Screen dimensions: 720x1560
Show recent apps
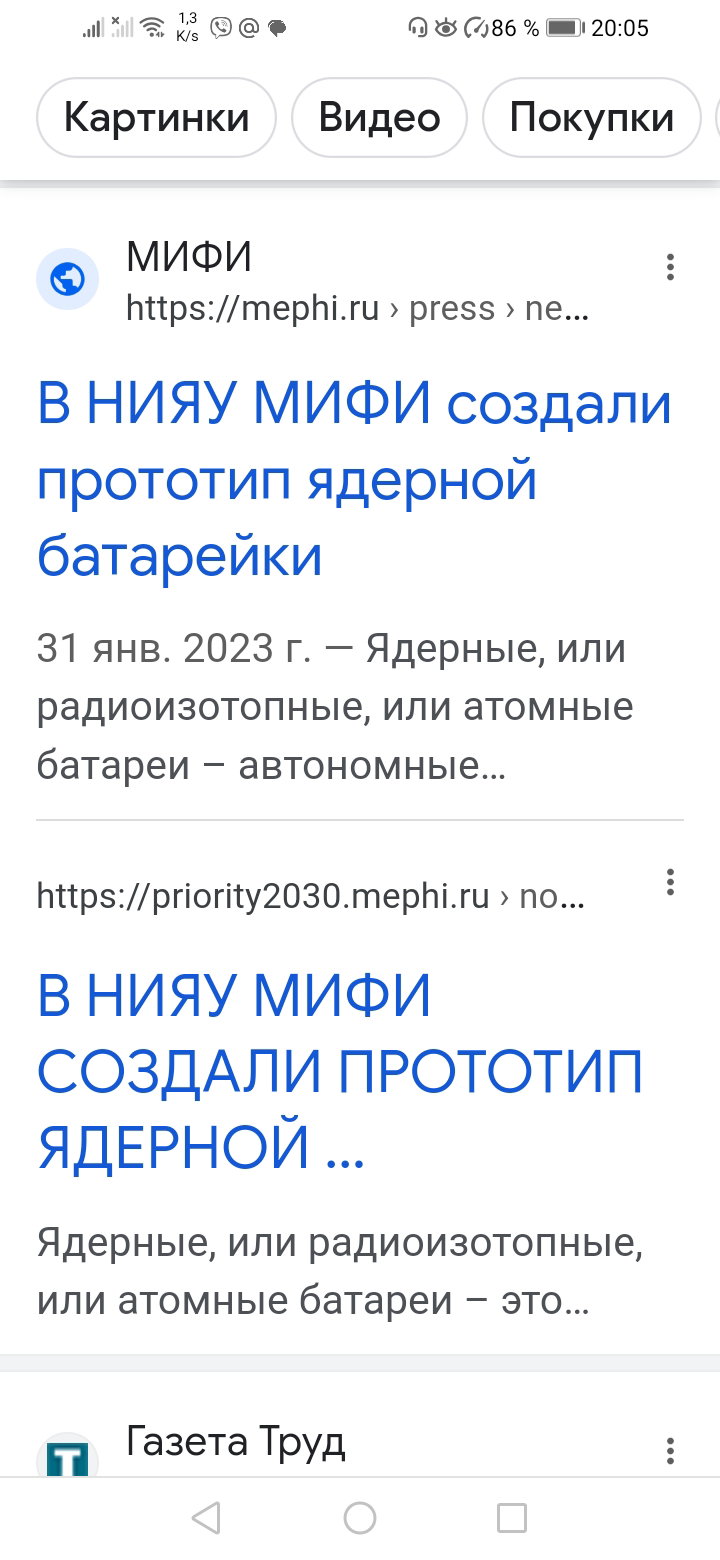[x=512, y=1518]
